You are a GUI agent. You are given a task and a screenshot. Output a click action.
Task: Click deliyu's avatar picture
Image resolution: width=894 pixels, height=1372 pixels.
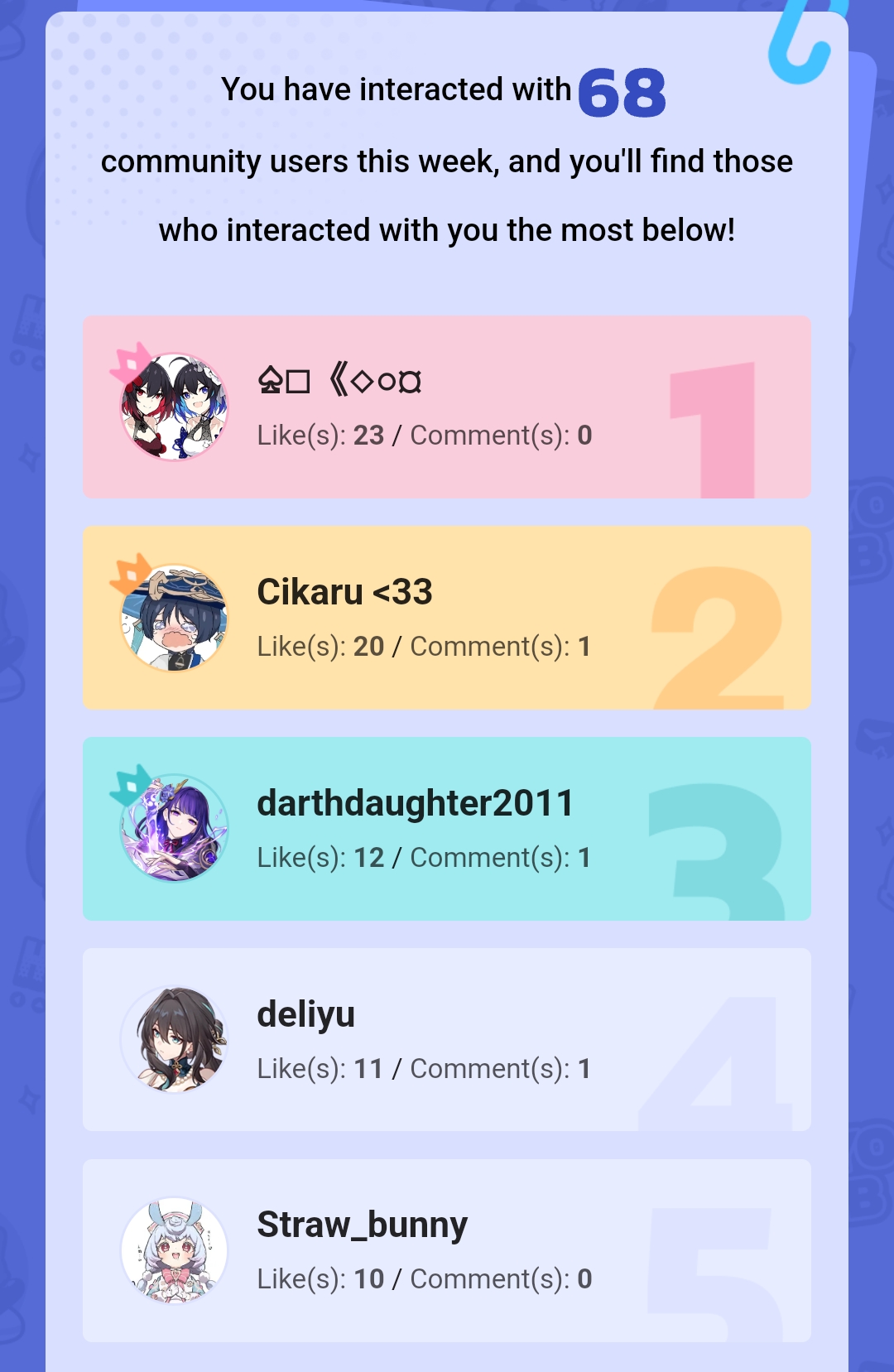(174, 1039)
